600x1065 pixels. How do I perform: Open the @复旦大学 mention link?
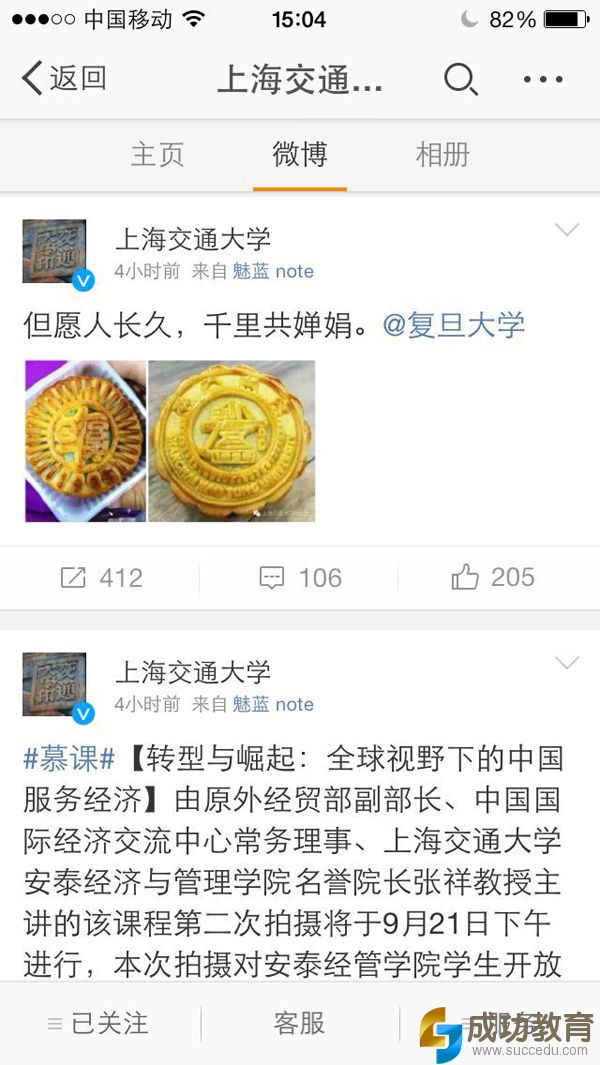454,325
